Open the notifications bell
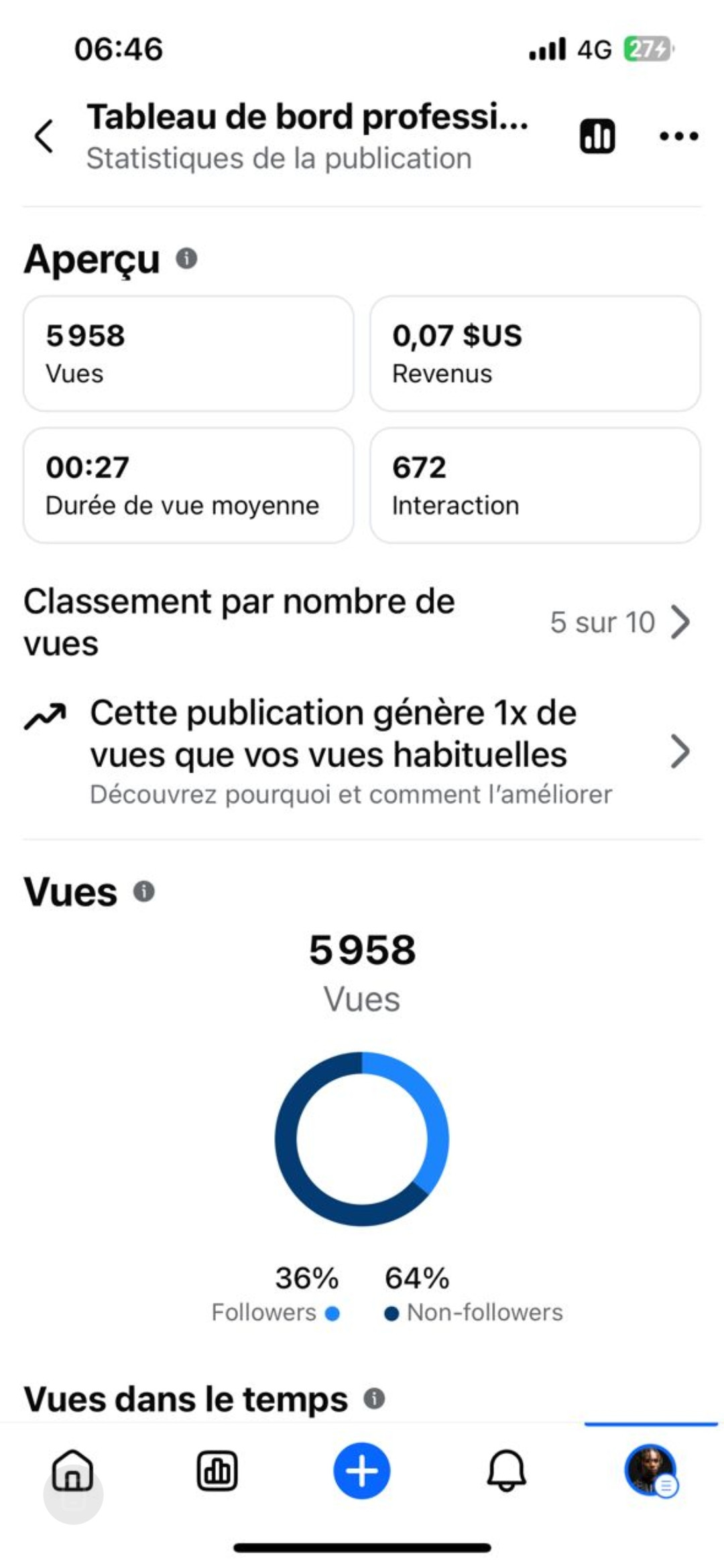724x1568 pixels. [506, 1471]
